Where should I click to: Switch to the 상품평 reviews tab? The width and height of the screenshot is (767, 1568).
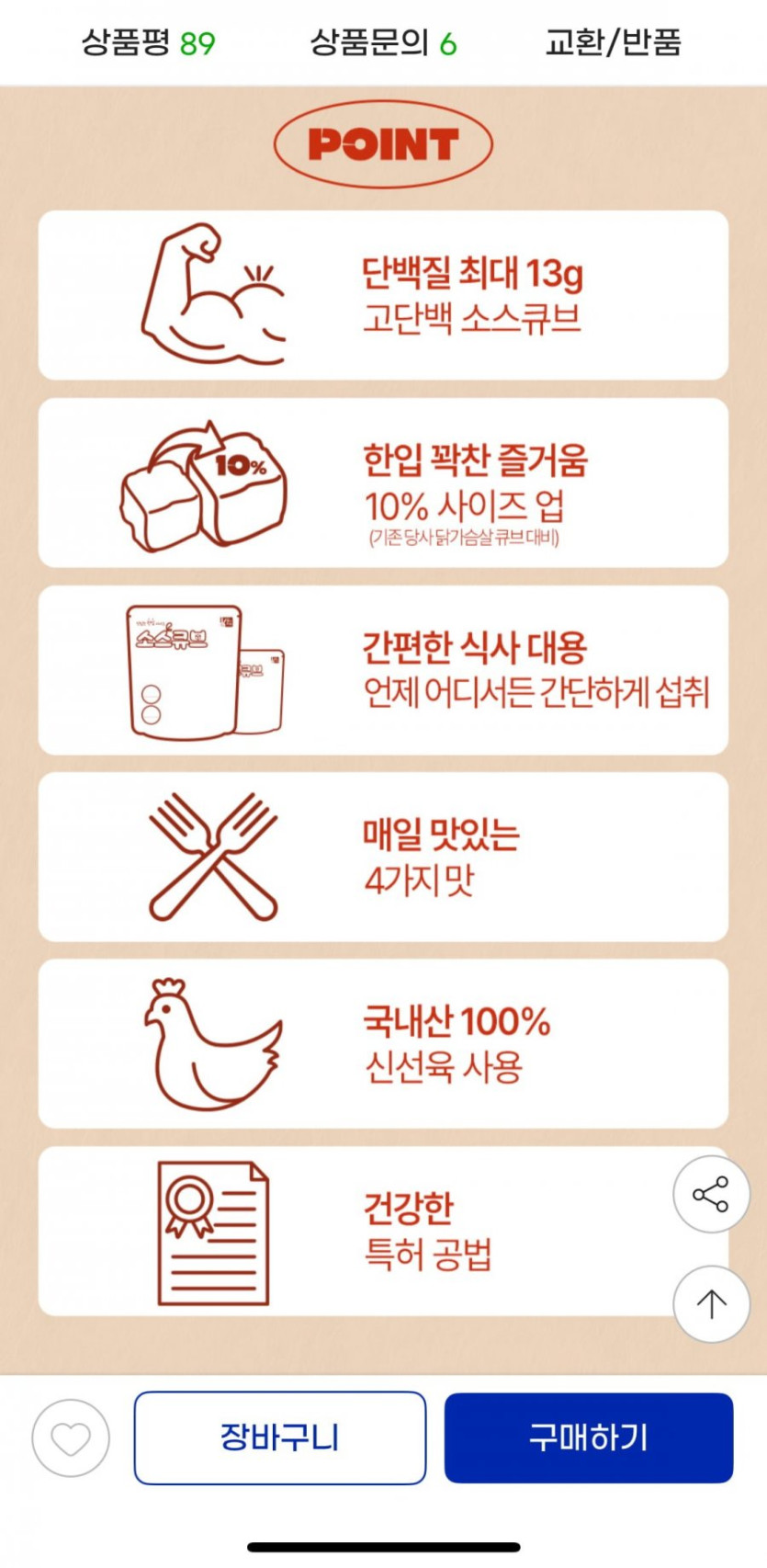[x=148, y=42]
